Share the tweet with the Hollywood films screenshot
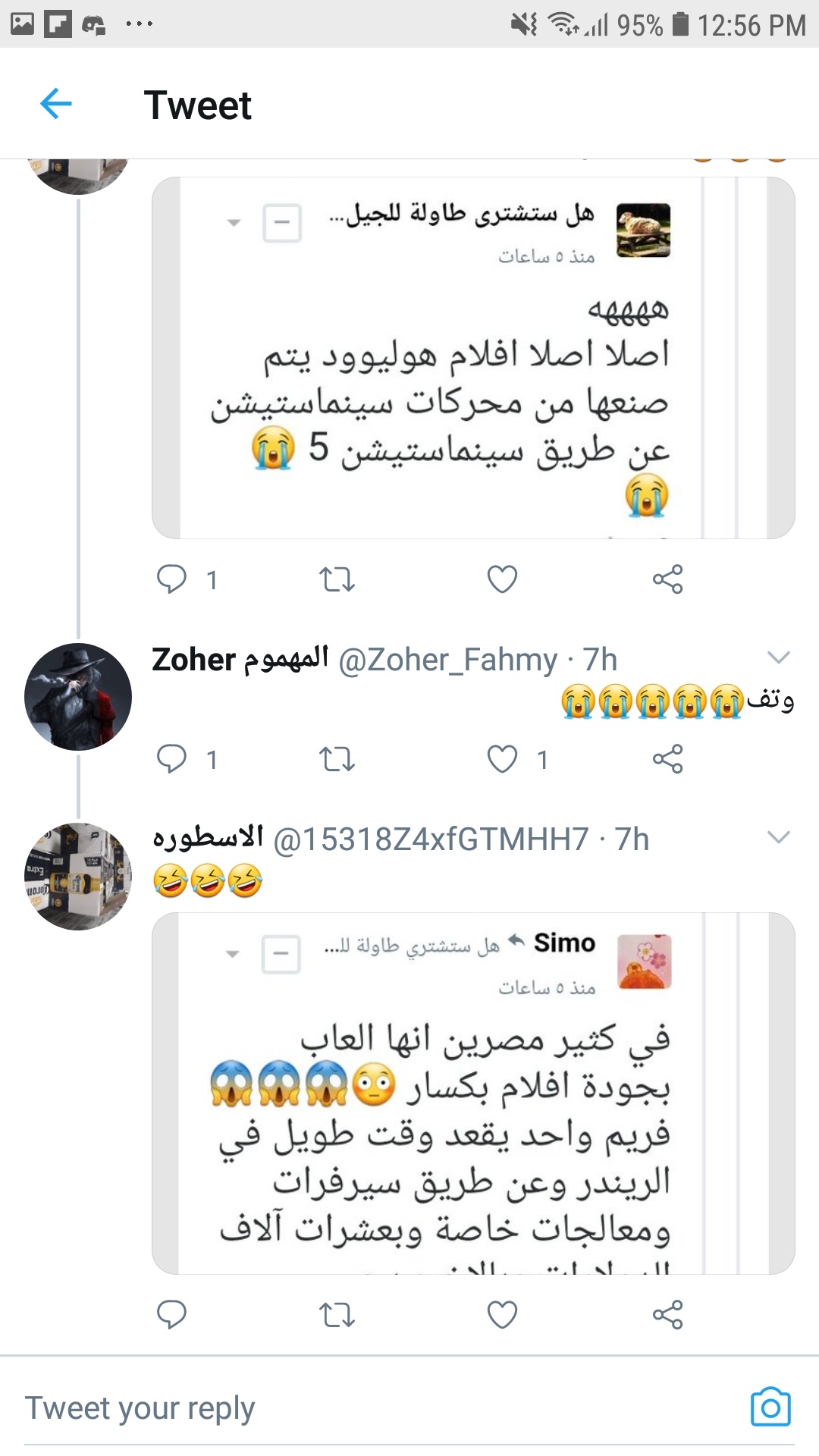The height and width of the screenshot is (1456, 819). tap(667, 579)
